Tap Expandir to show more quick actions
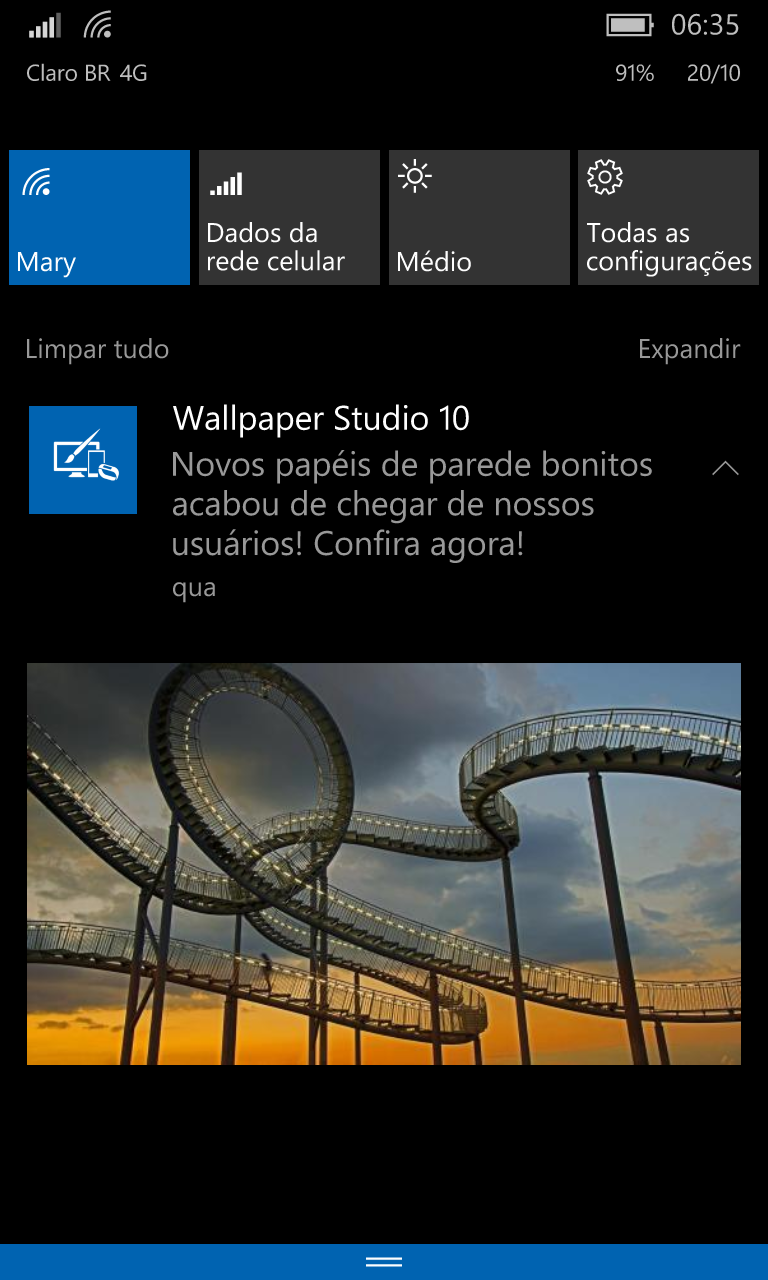 pyautogui.click(x=689, y=349)
